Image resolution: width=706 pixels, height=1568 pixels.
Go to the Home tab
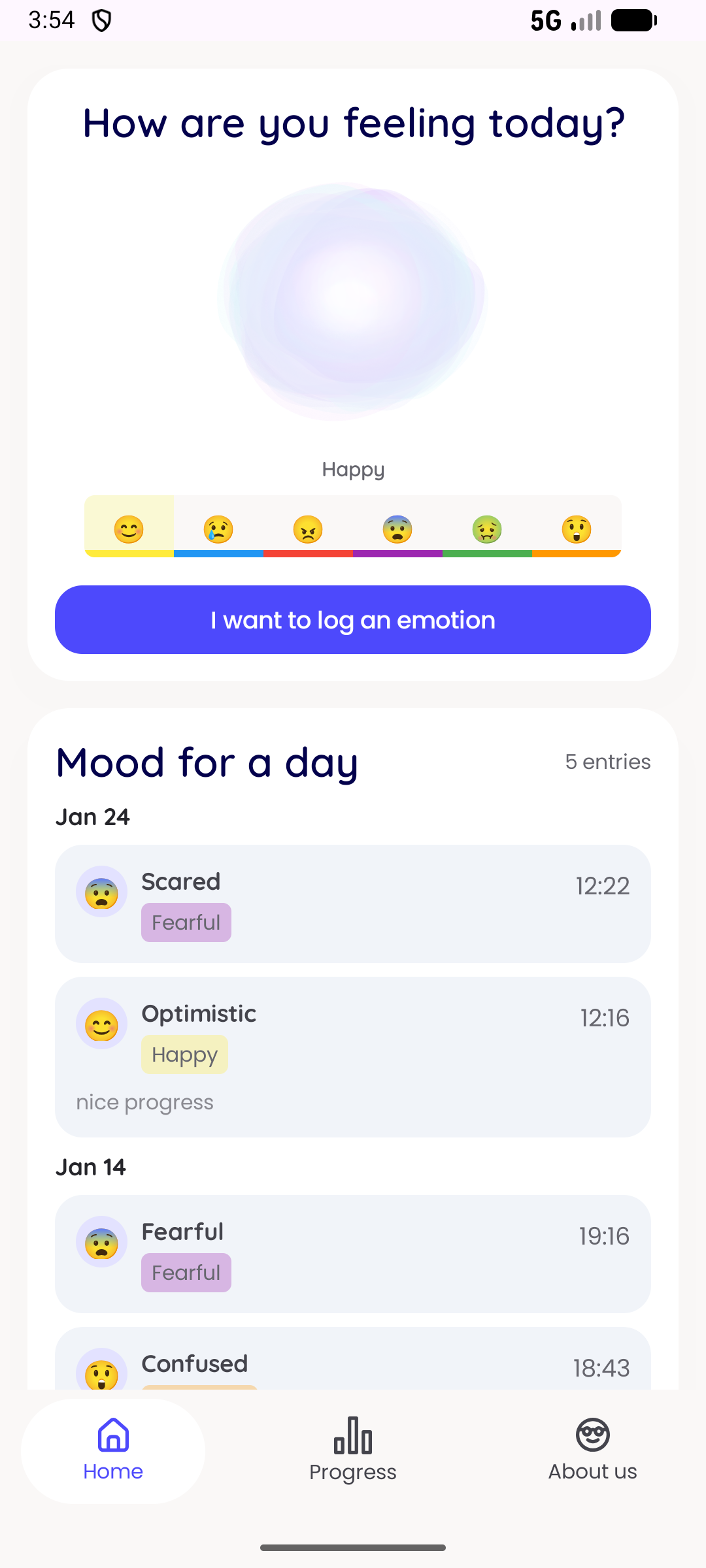coord(113,1450)
